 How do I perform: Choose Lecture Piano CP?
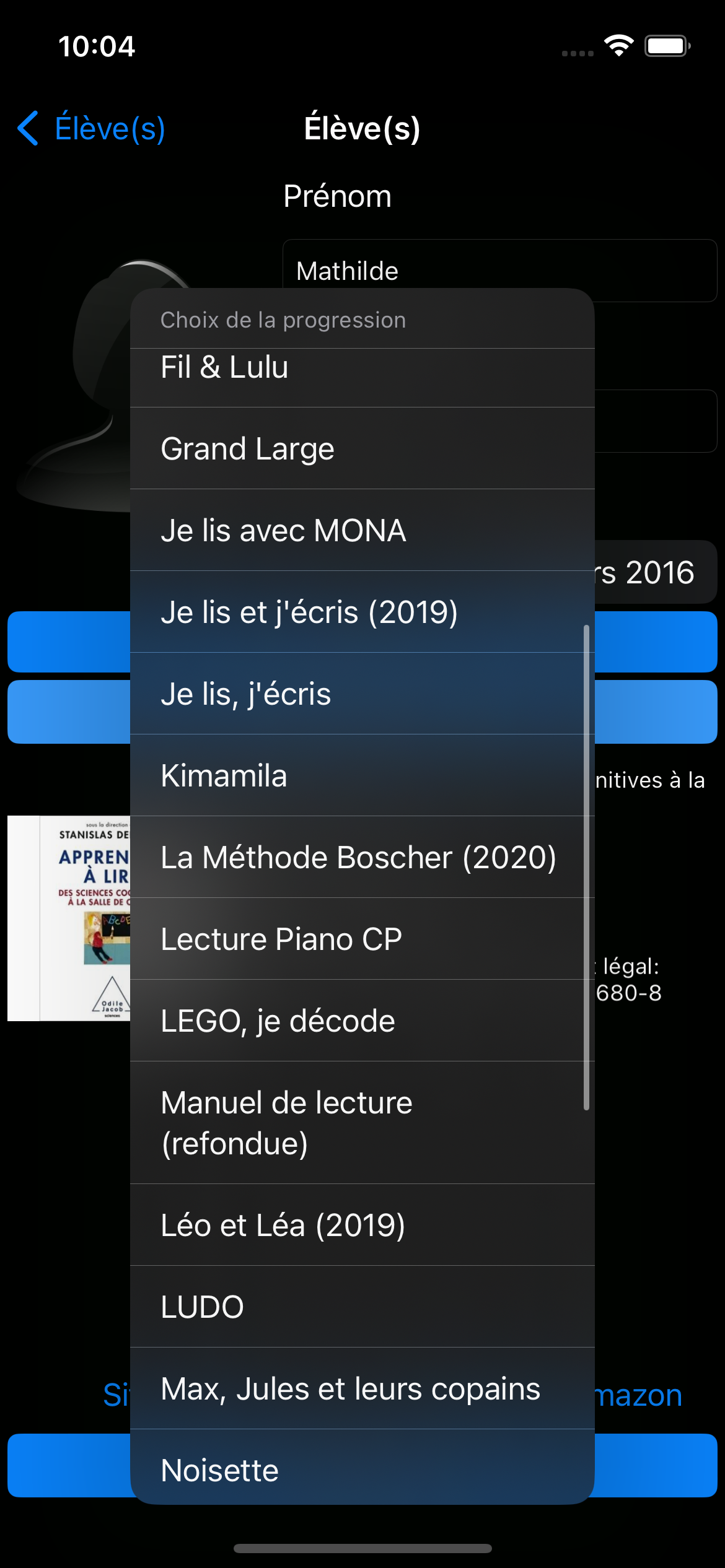pyautogui.click(x=362, y=939)
